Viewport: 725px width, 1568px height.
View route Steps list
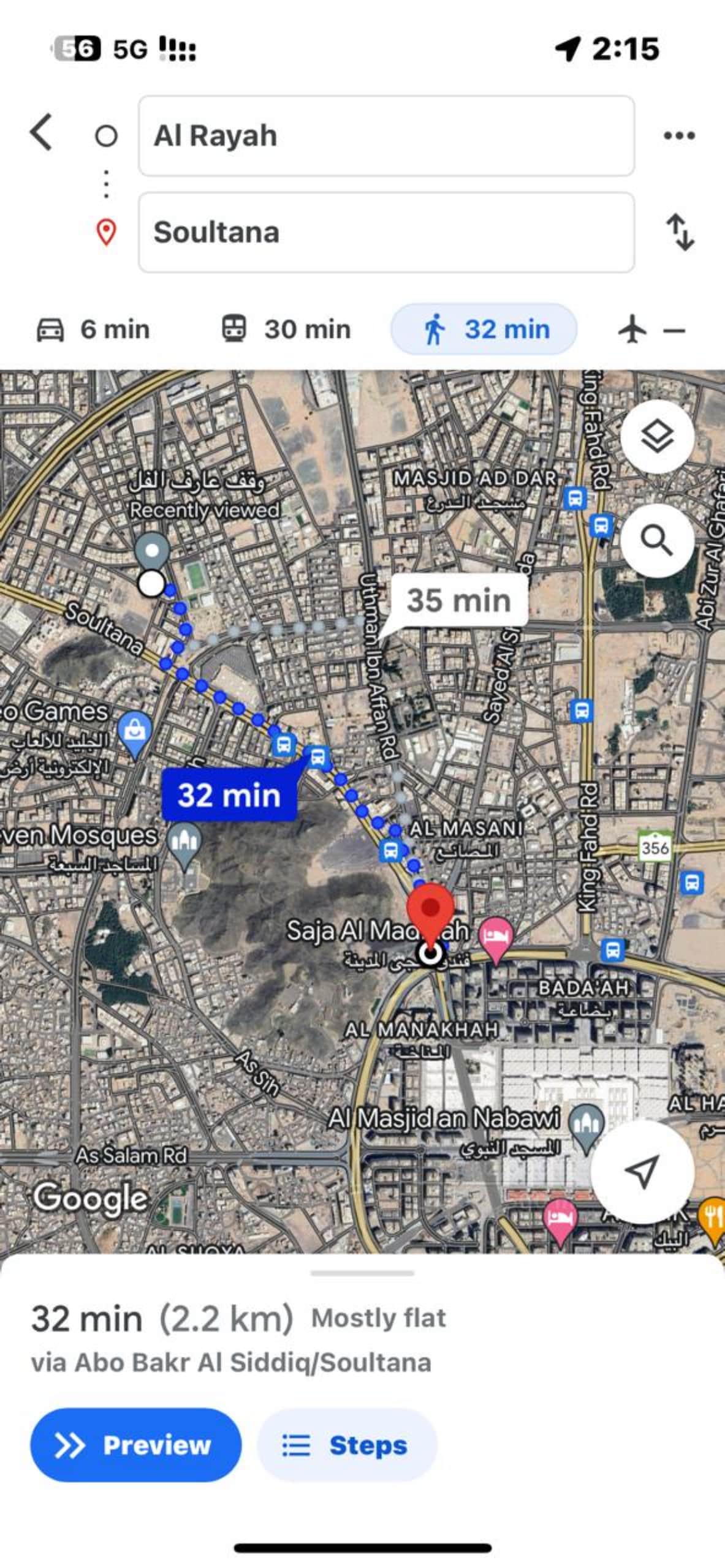(347, 1445)
